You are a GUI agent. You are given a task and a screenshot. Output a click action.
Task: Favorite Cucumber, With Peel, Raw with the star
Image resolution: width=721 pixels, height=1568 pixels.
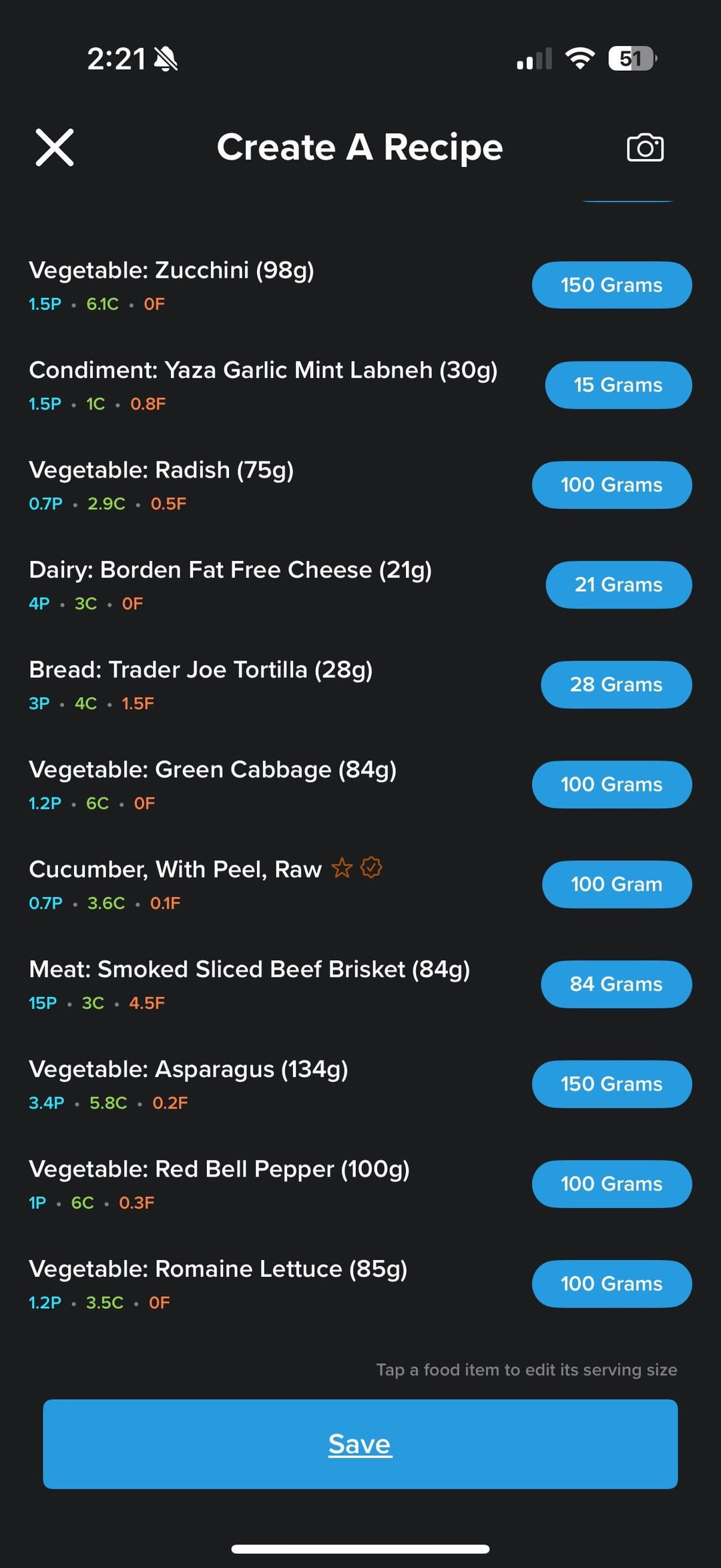342,868
